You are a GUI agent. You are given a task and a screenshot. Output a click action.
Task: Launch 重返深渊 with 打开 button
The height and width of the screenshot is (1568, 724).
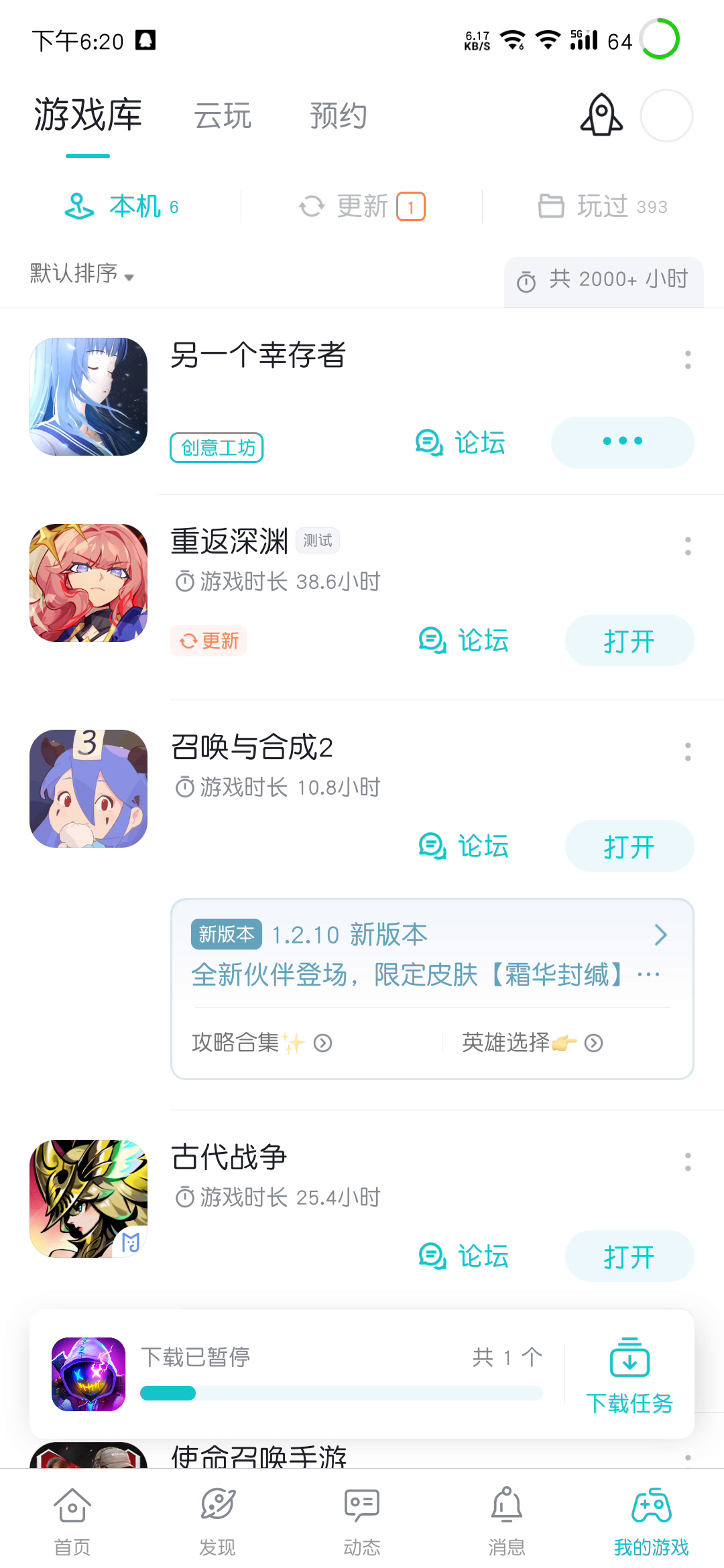[x=629, y=641]
